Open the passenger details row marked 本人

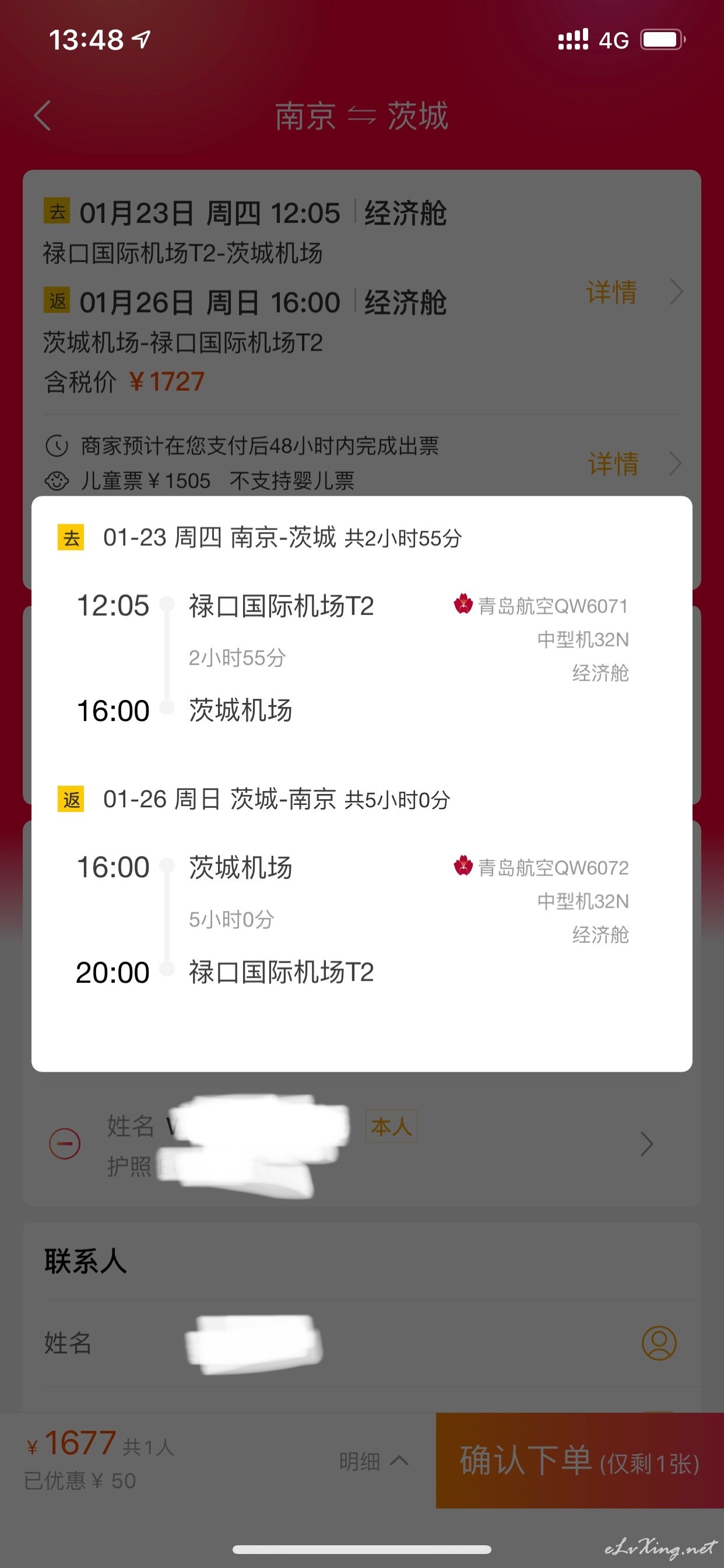click(x=361, y=1144)
